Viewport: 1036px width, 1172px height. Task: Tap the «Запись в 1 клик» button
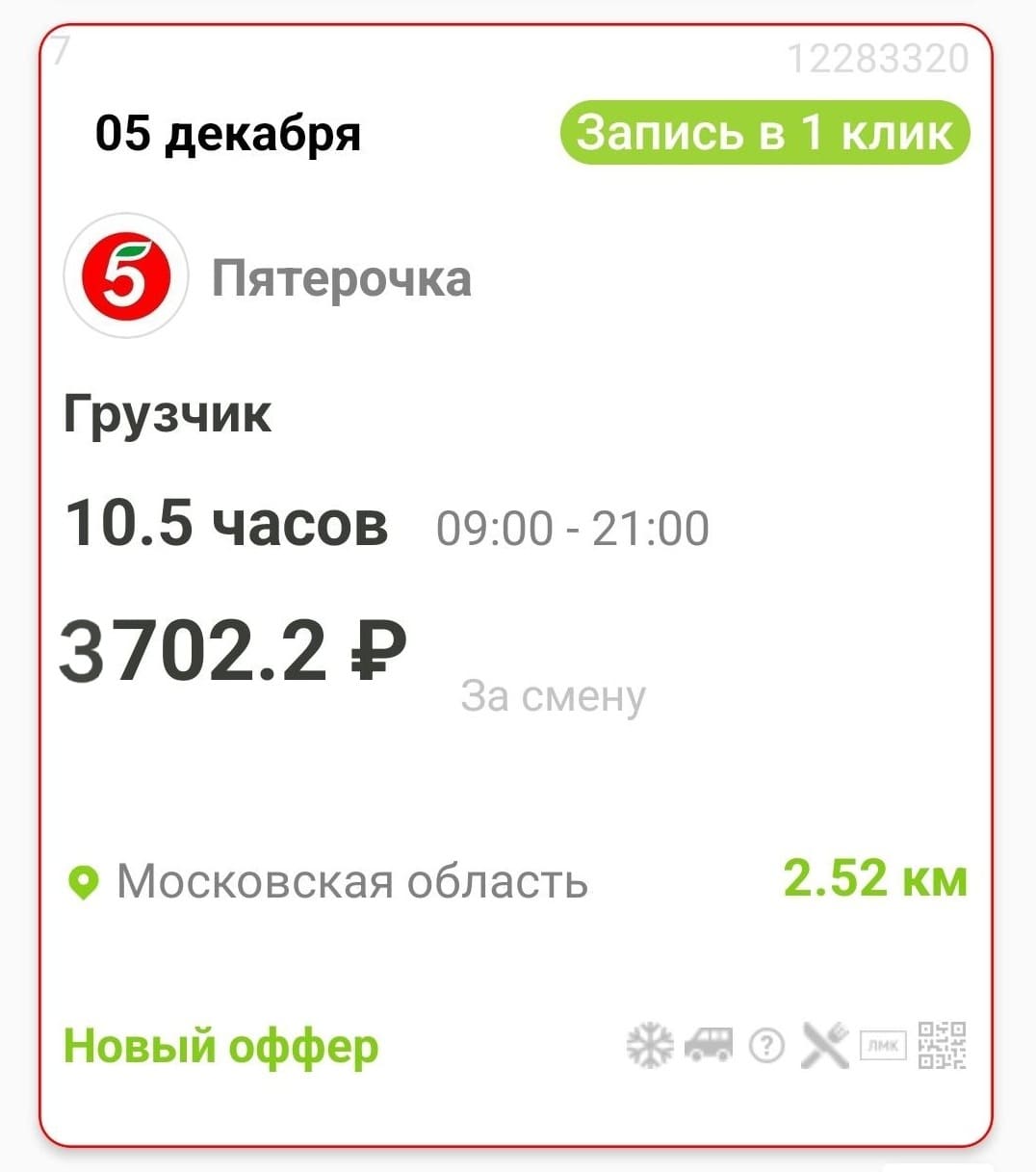tap(764, 133)
